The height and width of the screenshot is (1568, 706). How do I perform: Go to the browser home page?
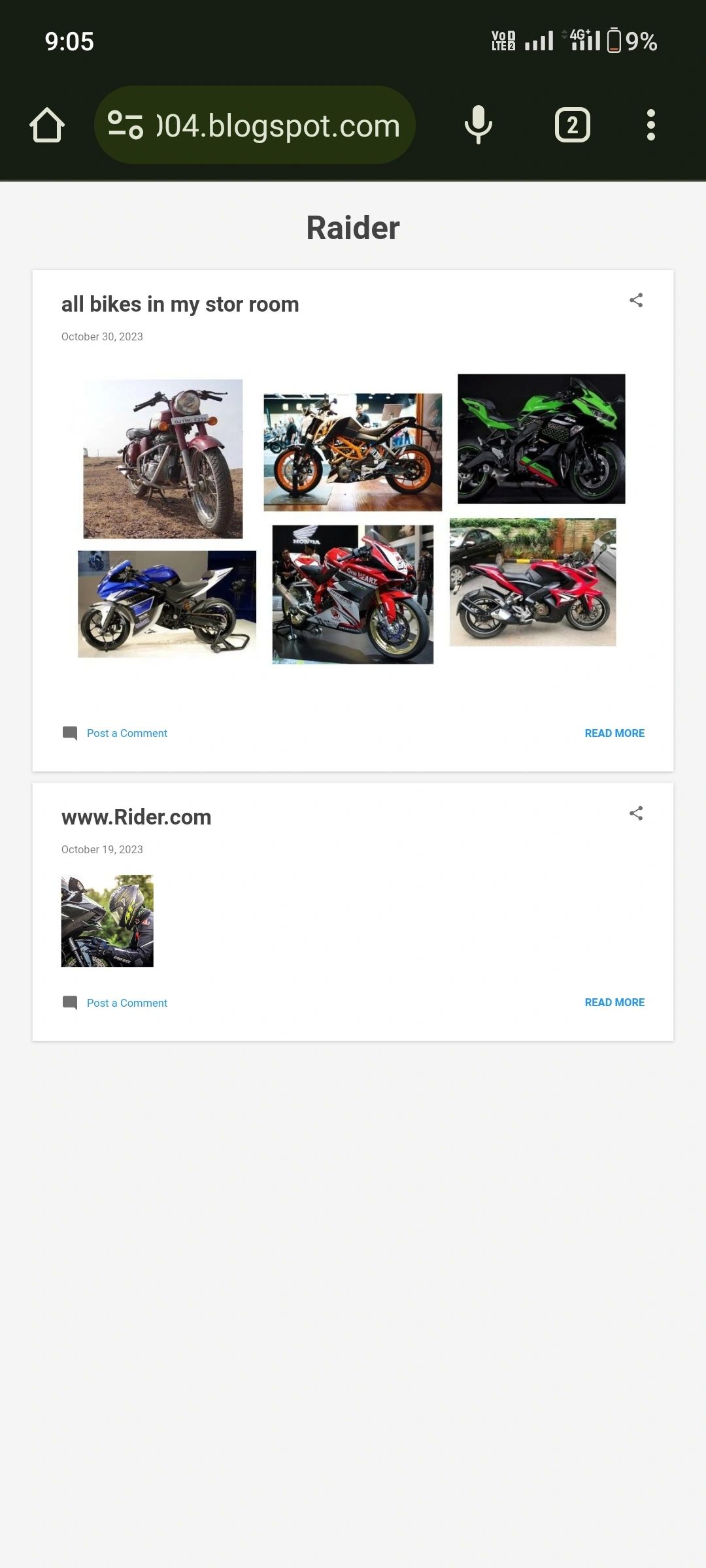click(x=47, y=125)
